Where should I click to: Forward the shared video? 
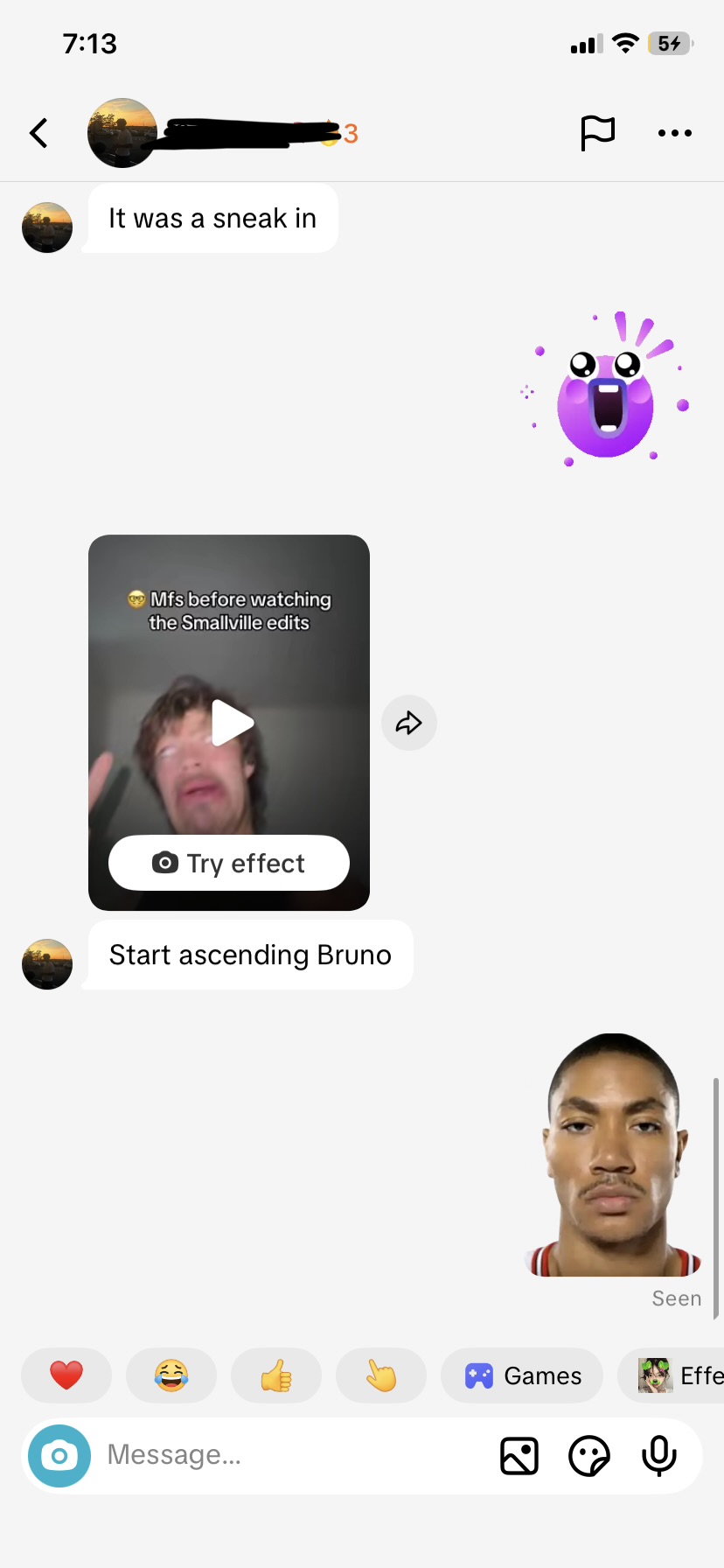coord(409,723)
